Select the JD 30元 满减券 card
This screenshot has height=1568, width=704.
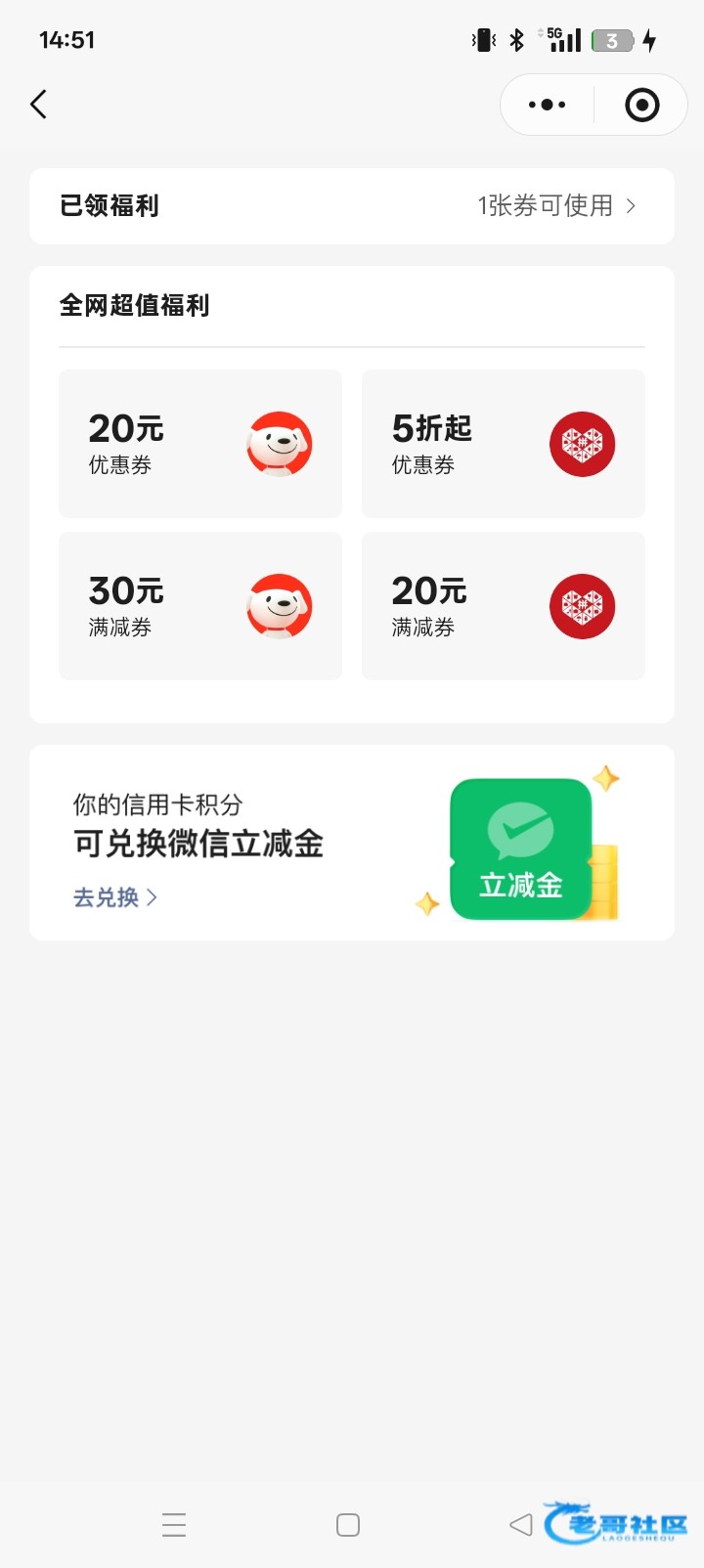click(x=200, y=606)
